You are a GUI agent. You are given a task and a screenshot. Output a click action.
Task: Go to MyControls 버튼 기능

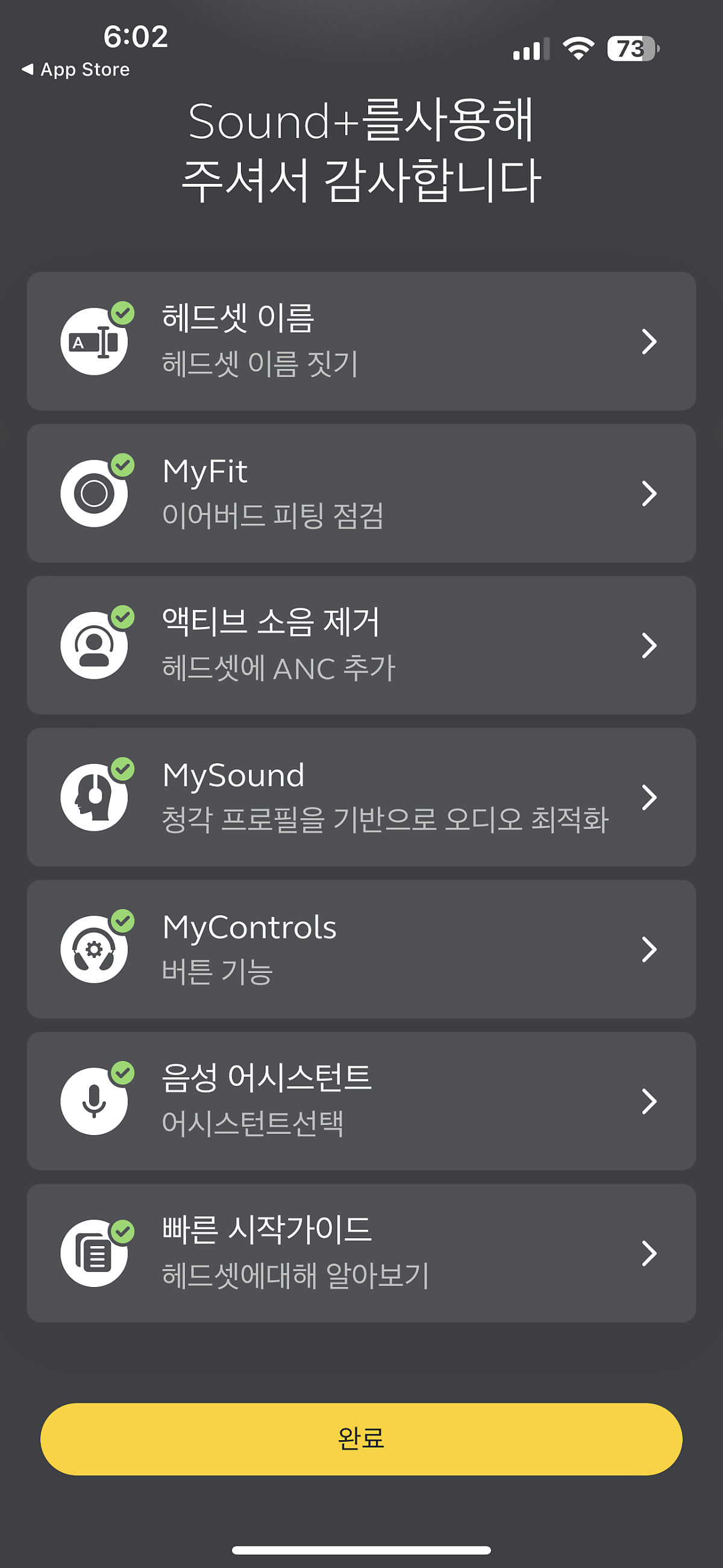[361, 949]
